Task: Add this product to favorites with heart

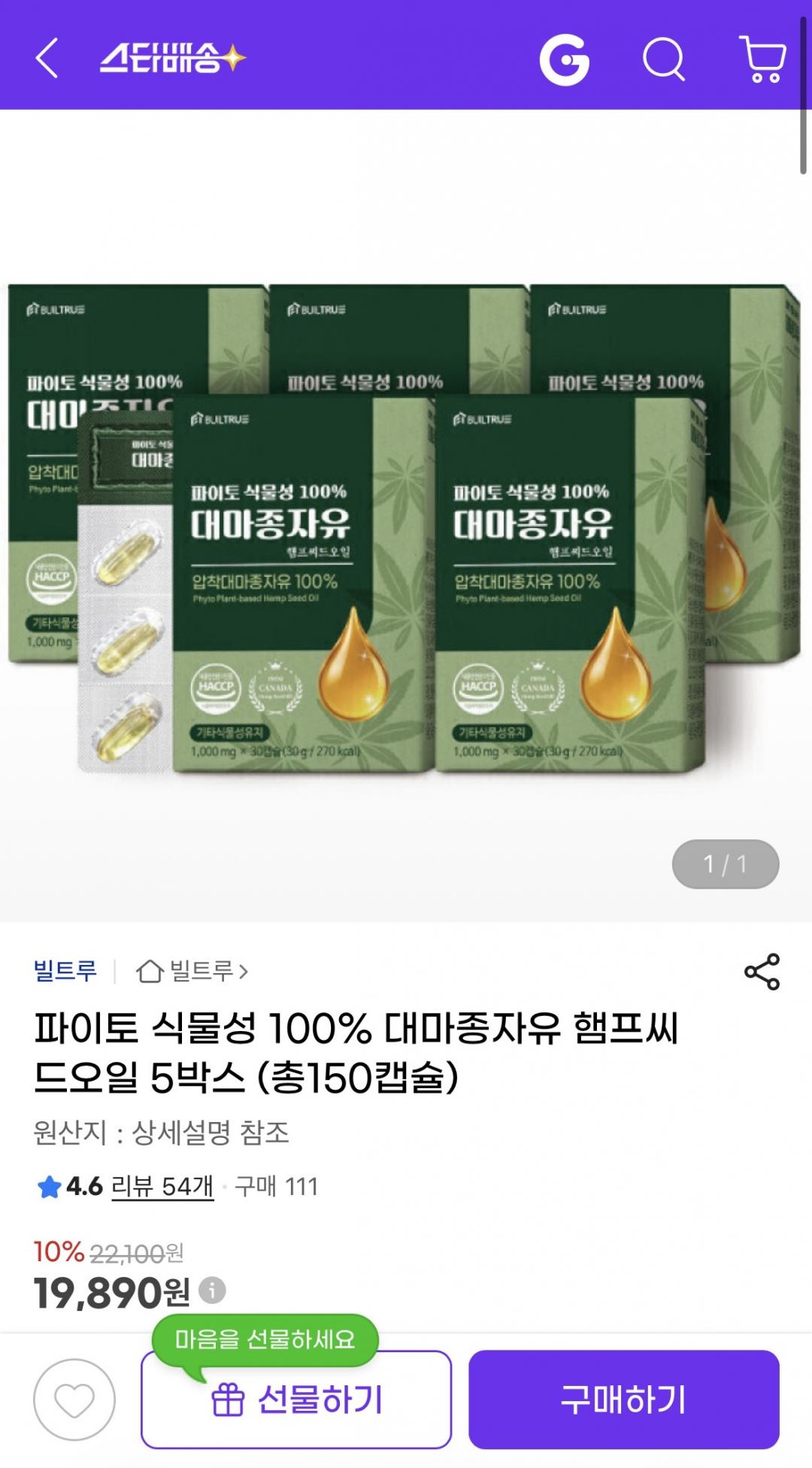Action: 74,1400
